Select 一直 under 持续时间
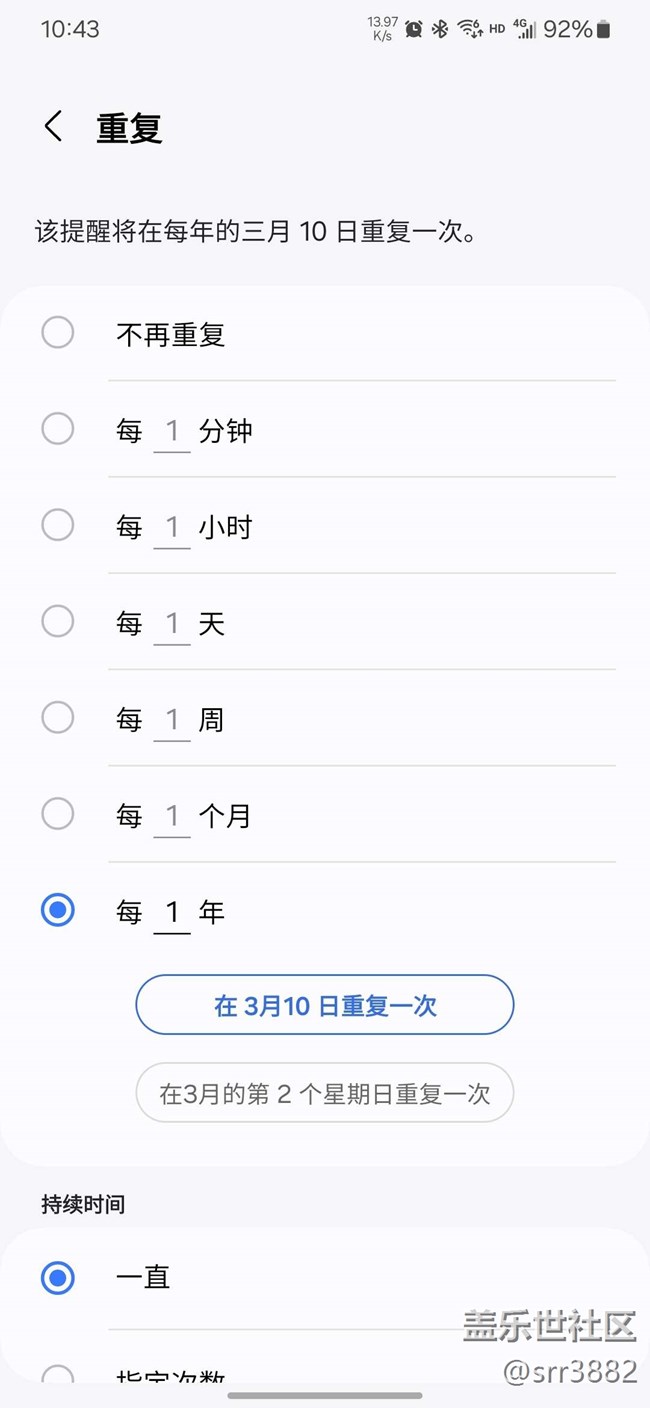Screen dimensions: 650x1408 click(x=58, y=1277)
